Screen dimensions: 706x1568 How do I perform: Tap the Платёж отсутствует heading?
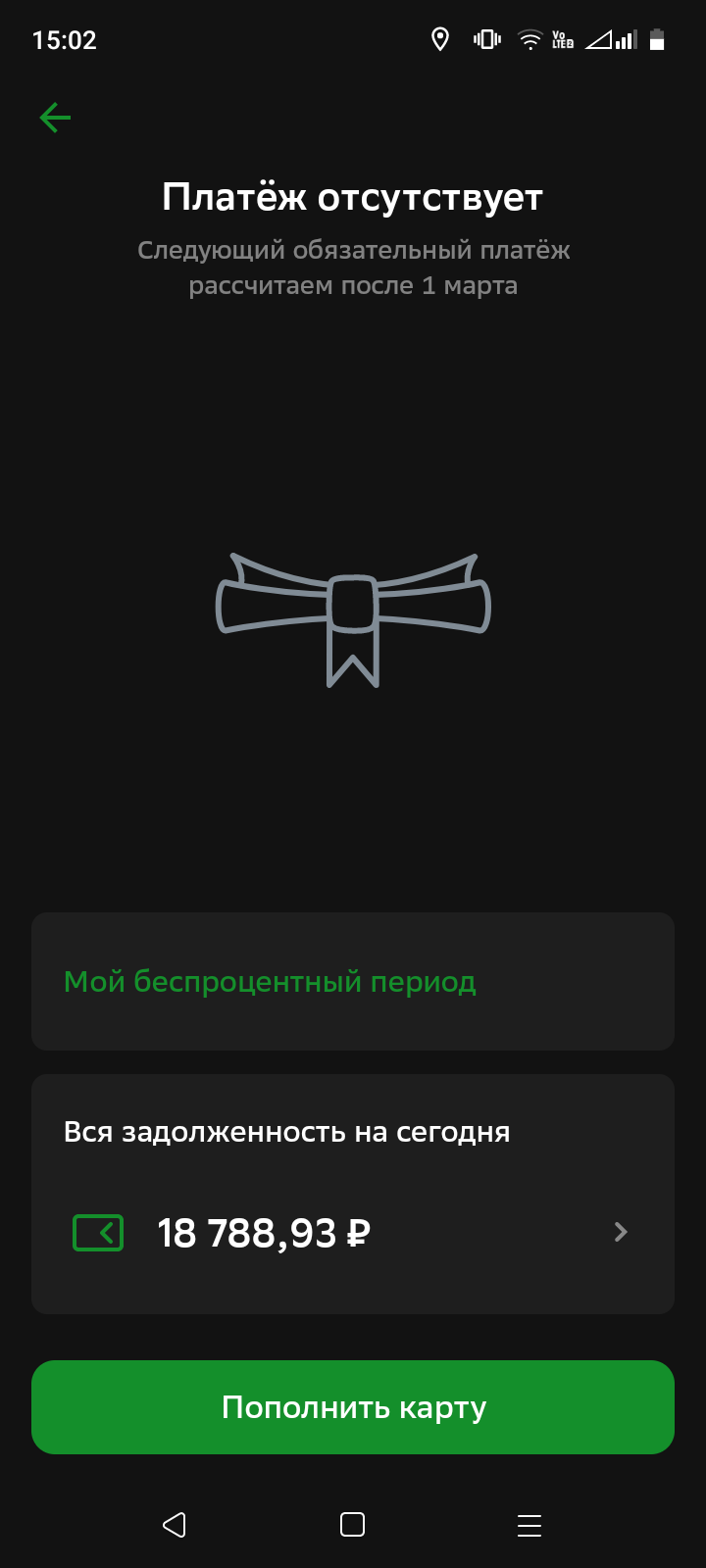tap(353, 196)
